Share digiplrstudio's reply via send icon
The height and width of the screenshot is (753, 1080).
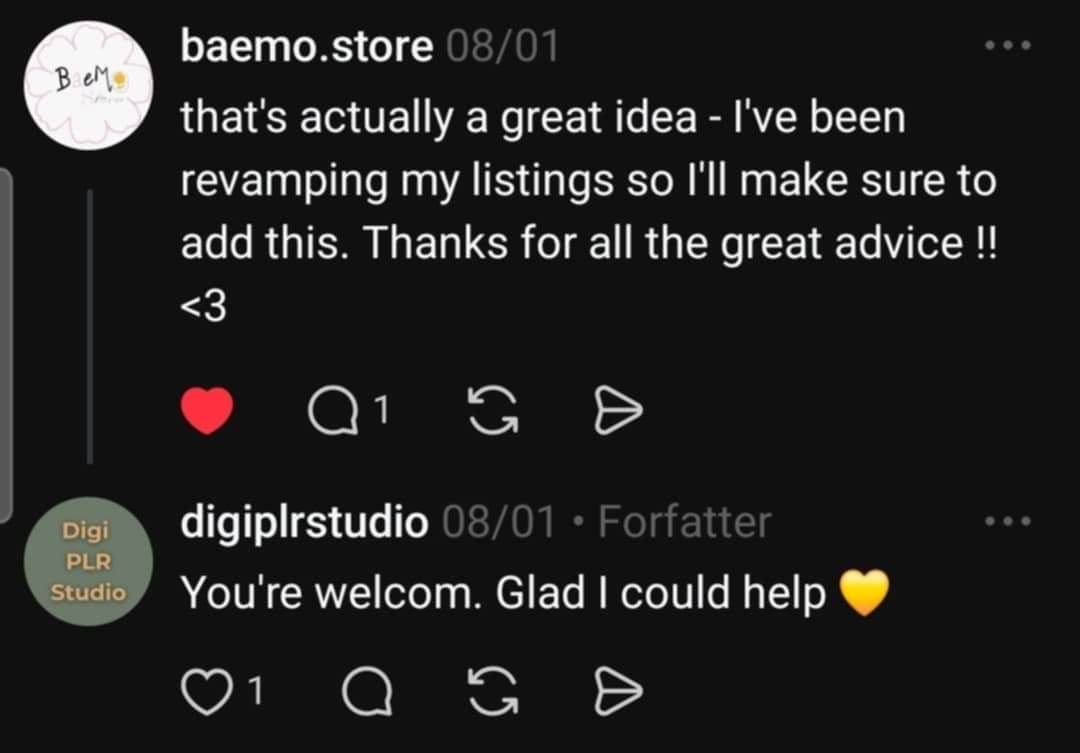[x=617, y=691]
